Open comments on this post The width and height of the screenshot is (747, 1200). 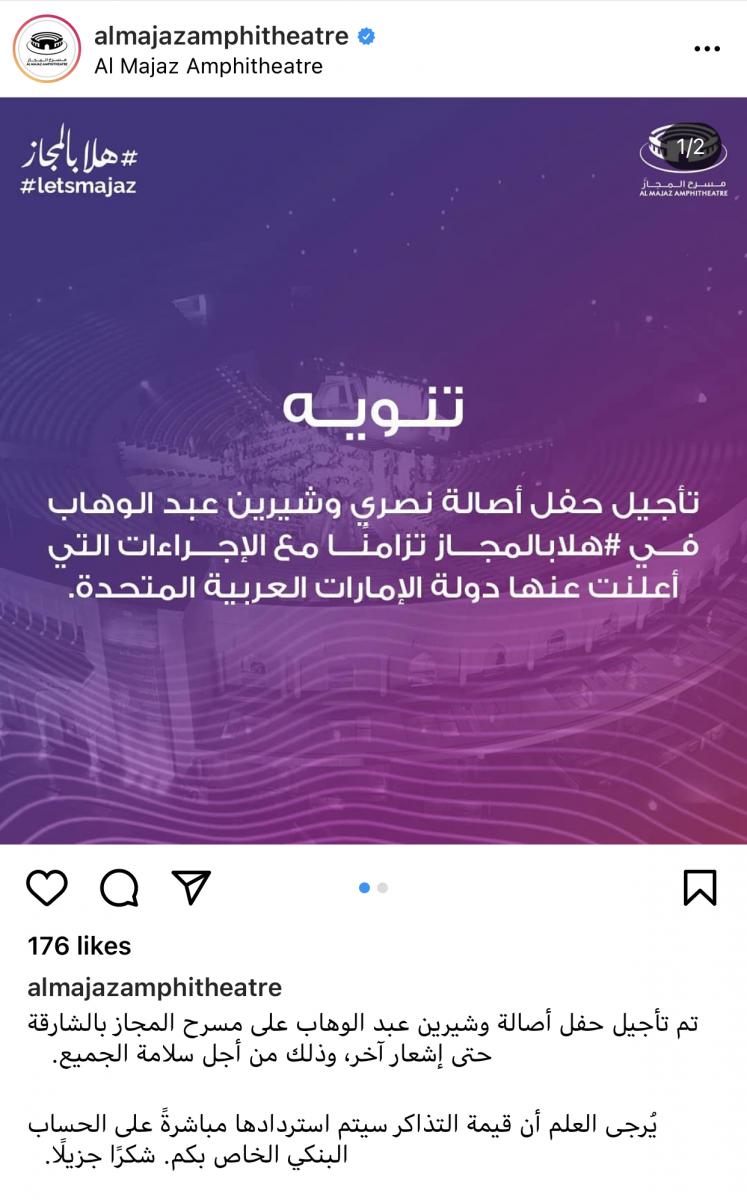119,887
